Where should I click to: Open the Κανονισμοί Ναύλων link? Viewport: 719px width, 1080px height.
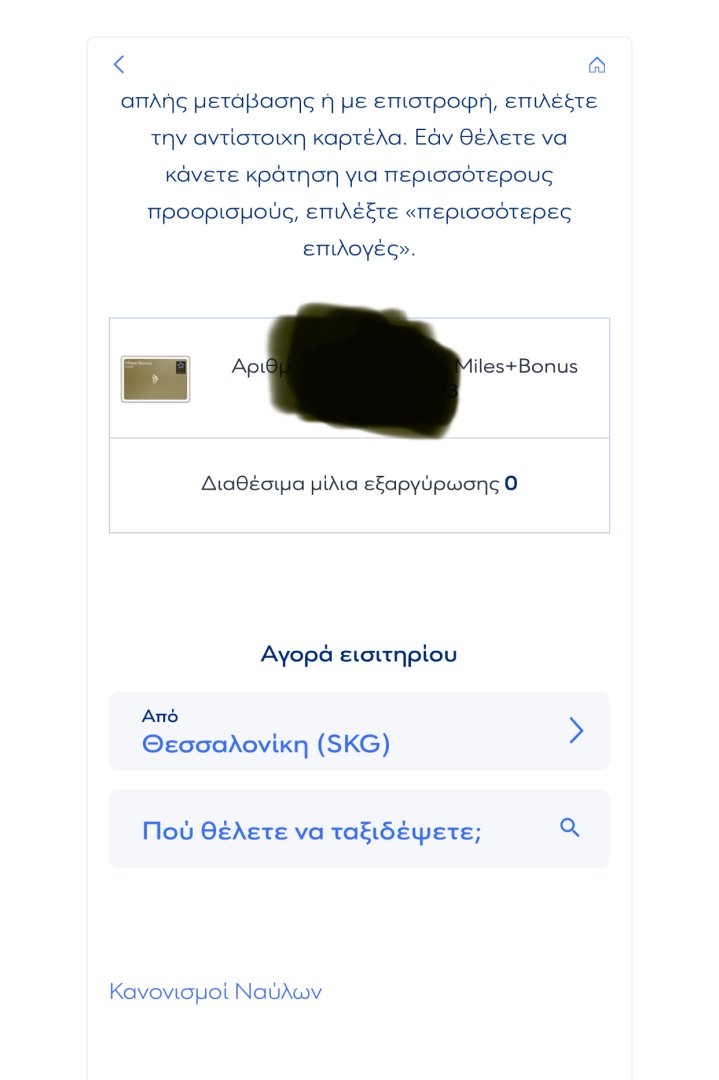point(215,992)
